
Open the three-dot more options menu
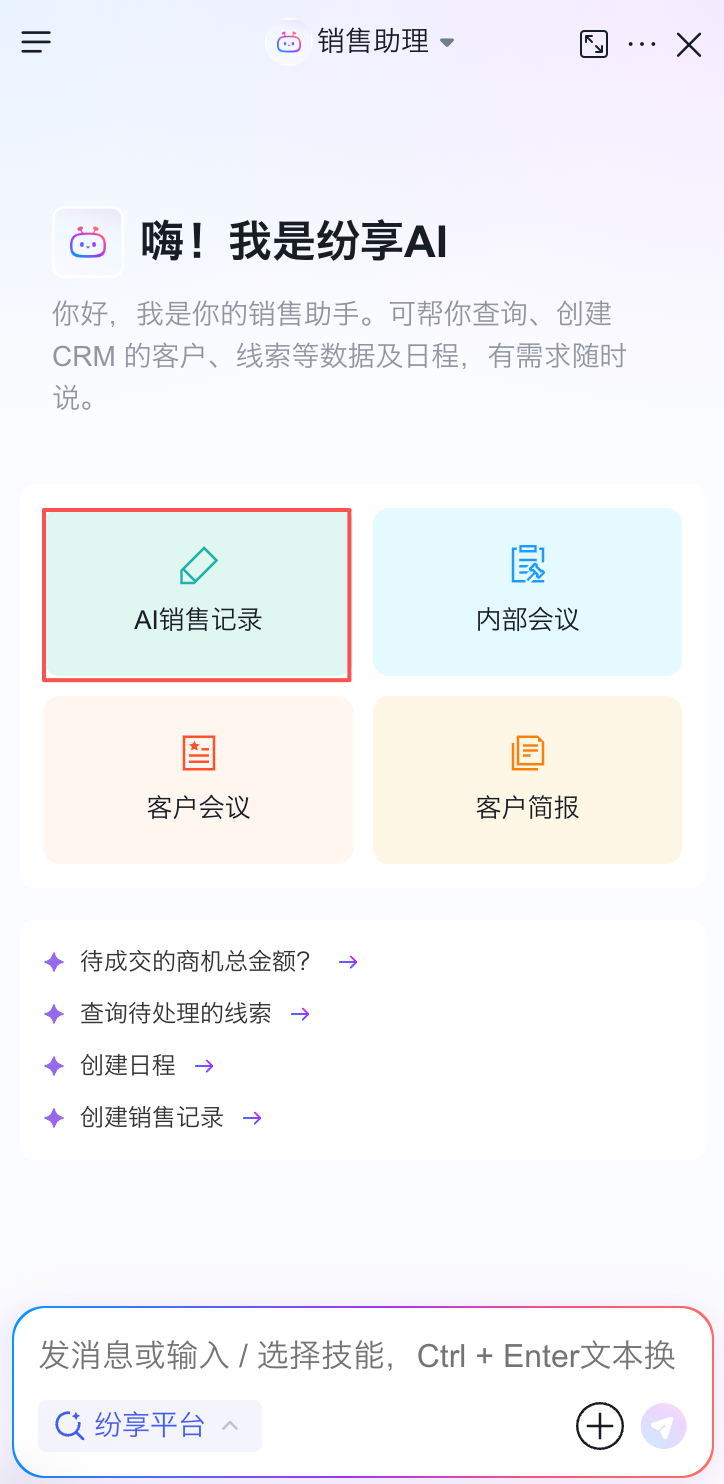click(x=642, y=44)
